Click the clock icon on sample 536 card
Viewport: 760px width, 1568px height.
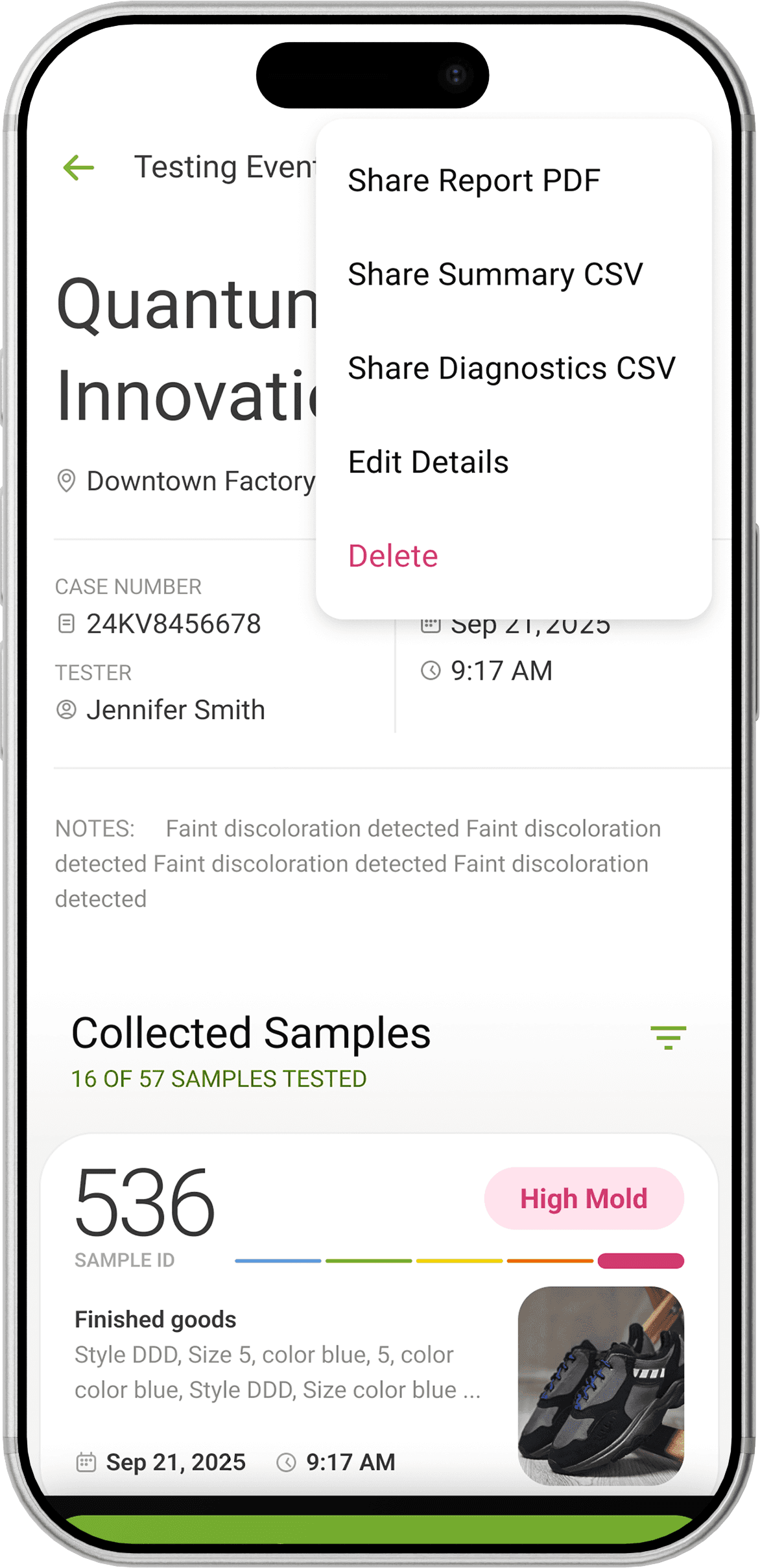[287, 1462]
